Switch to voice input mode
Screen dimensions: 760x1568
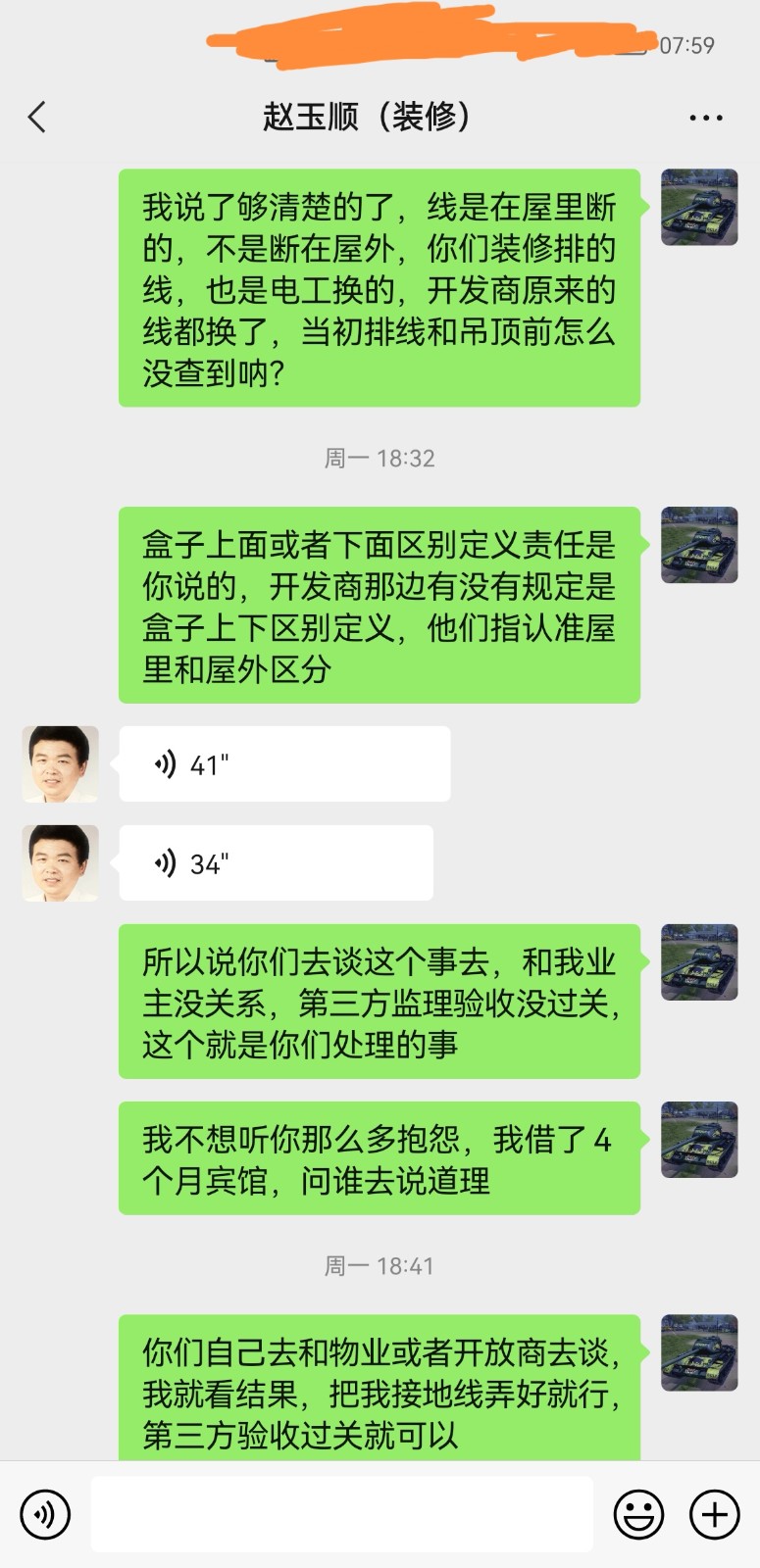pos(45,1514)
